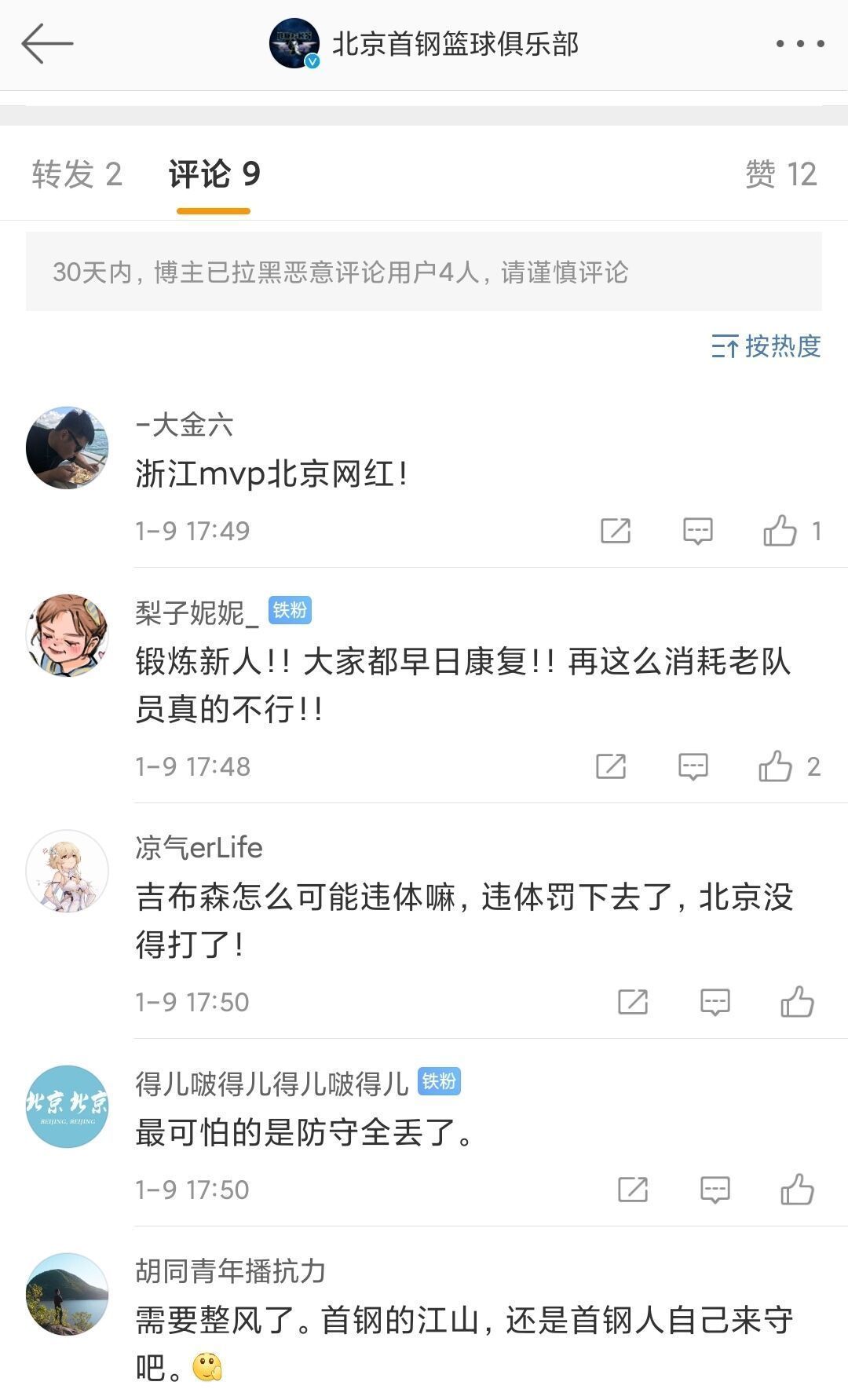Like -大金六's comment with thumbs up
Viewport: 848px width, 1400px height.
click(x=783, y=530)
